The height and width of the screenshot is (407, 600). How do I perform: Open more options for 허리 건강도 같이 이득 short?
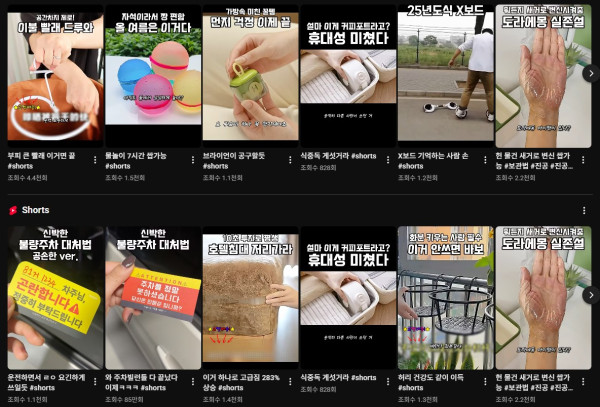[x=485, y=380]
